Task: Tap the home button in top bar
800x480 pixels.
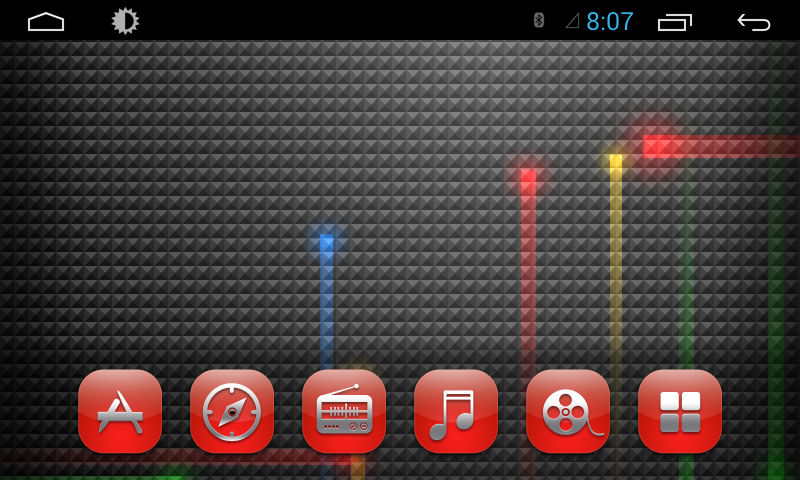Action: click(46, 21)
